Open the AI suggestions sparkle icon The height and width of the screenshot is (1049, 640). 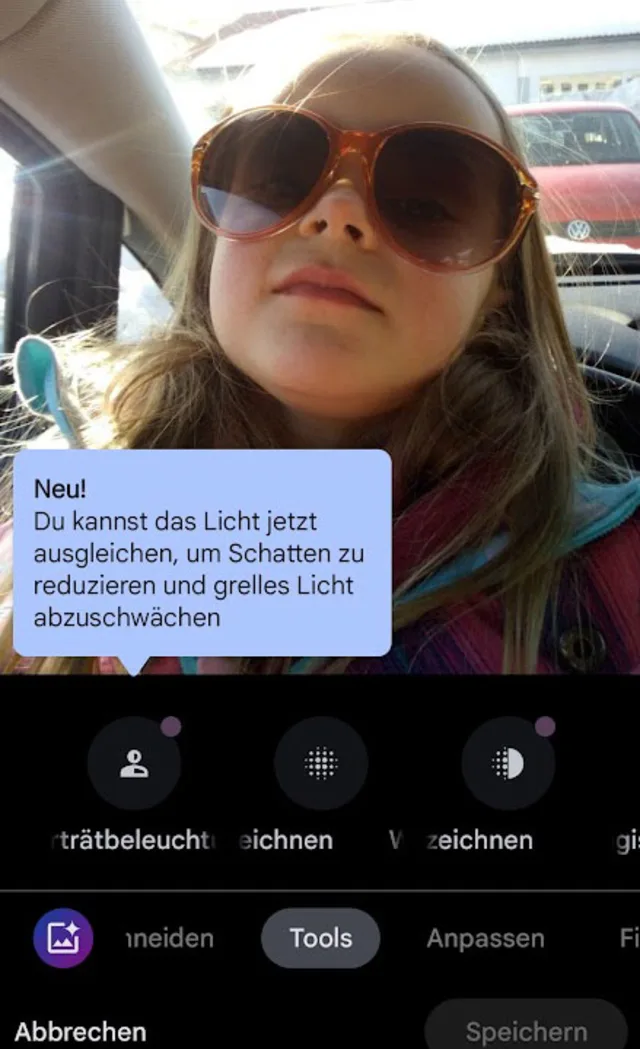click(x=63, y=938)
